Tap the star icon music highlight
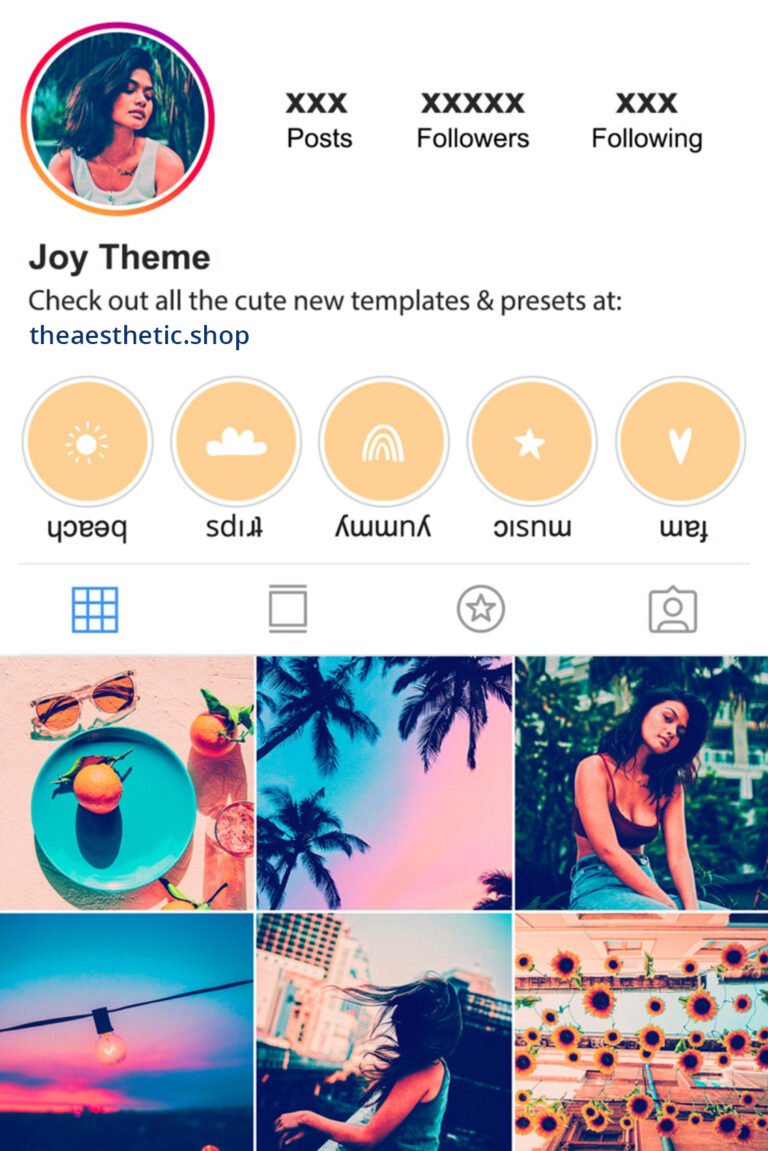Image resolution: width=768 pixels, height=1151 pixels. coord(530,441)
